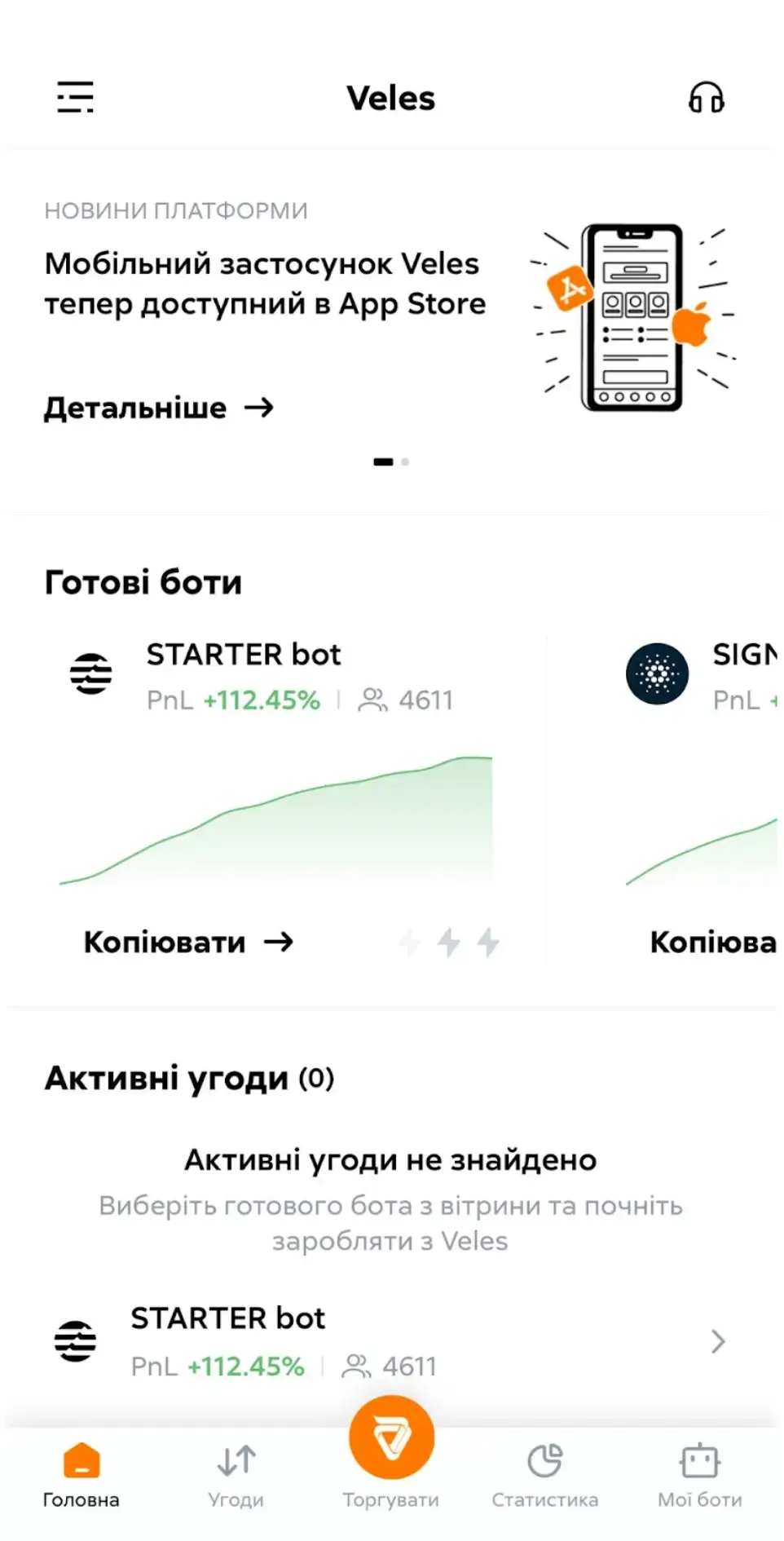Open Копіювати arrow for STARTER bot
Viewport: 784px width, 1541px height.
point(280,942)
